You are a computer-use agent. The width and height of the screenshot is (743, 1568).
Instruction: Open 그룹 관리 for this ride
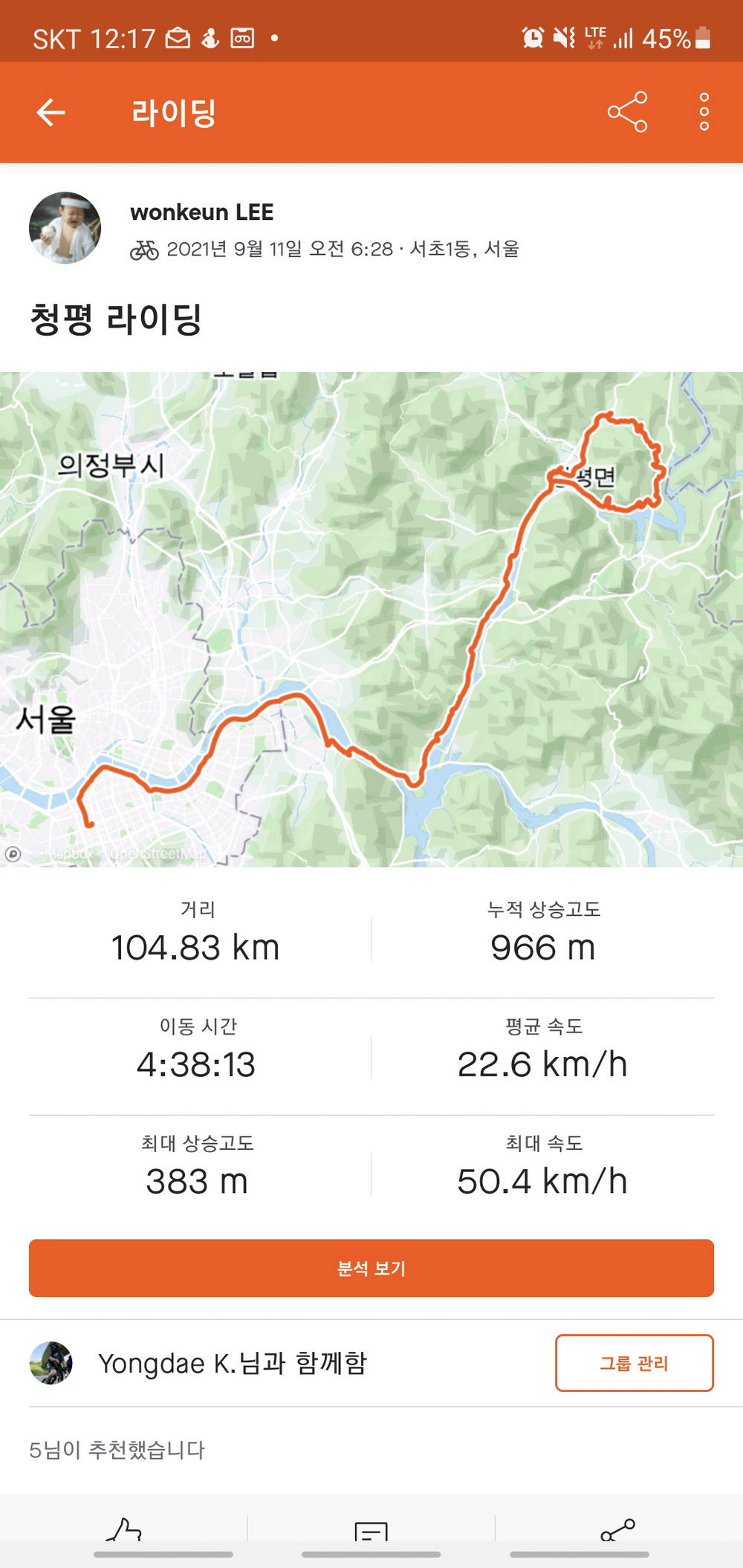[x=634, y=1363]
